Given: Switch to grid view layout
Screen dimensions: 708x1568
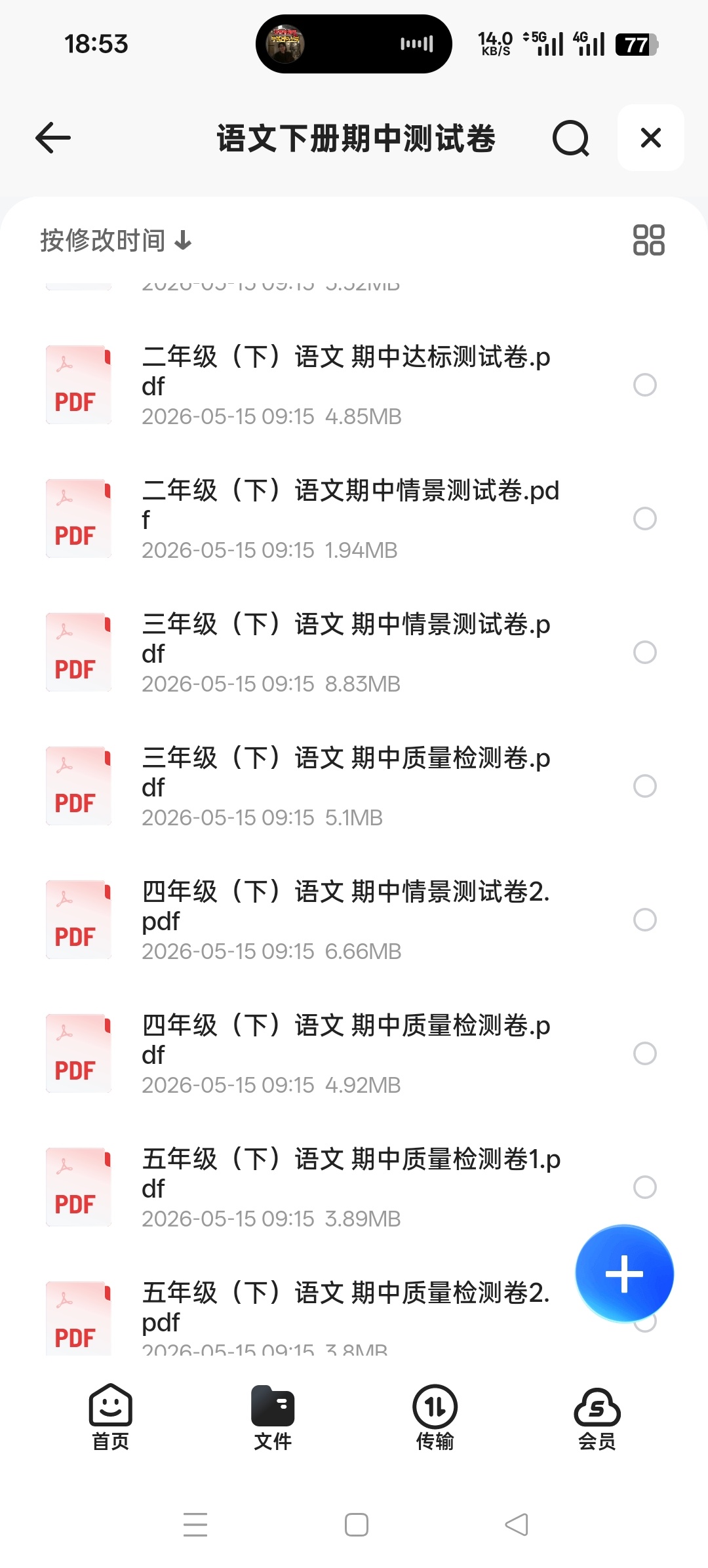Looking at the screenshot, I should [x=648, y=240].
